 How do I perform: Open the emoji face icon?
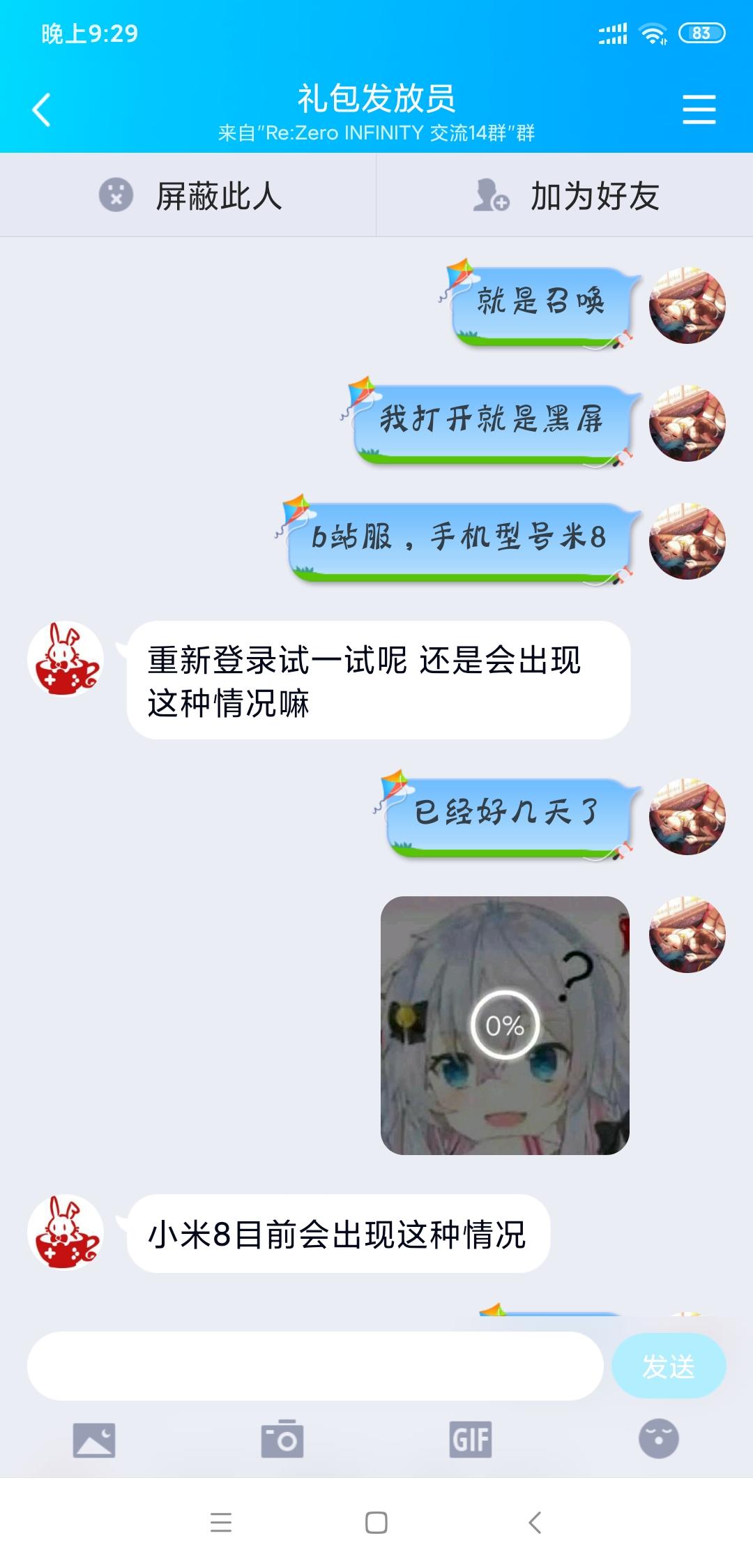click(659, 1440)
